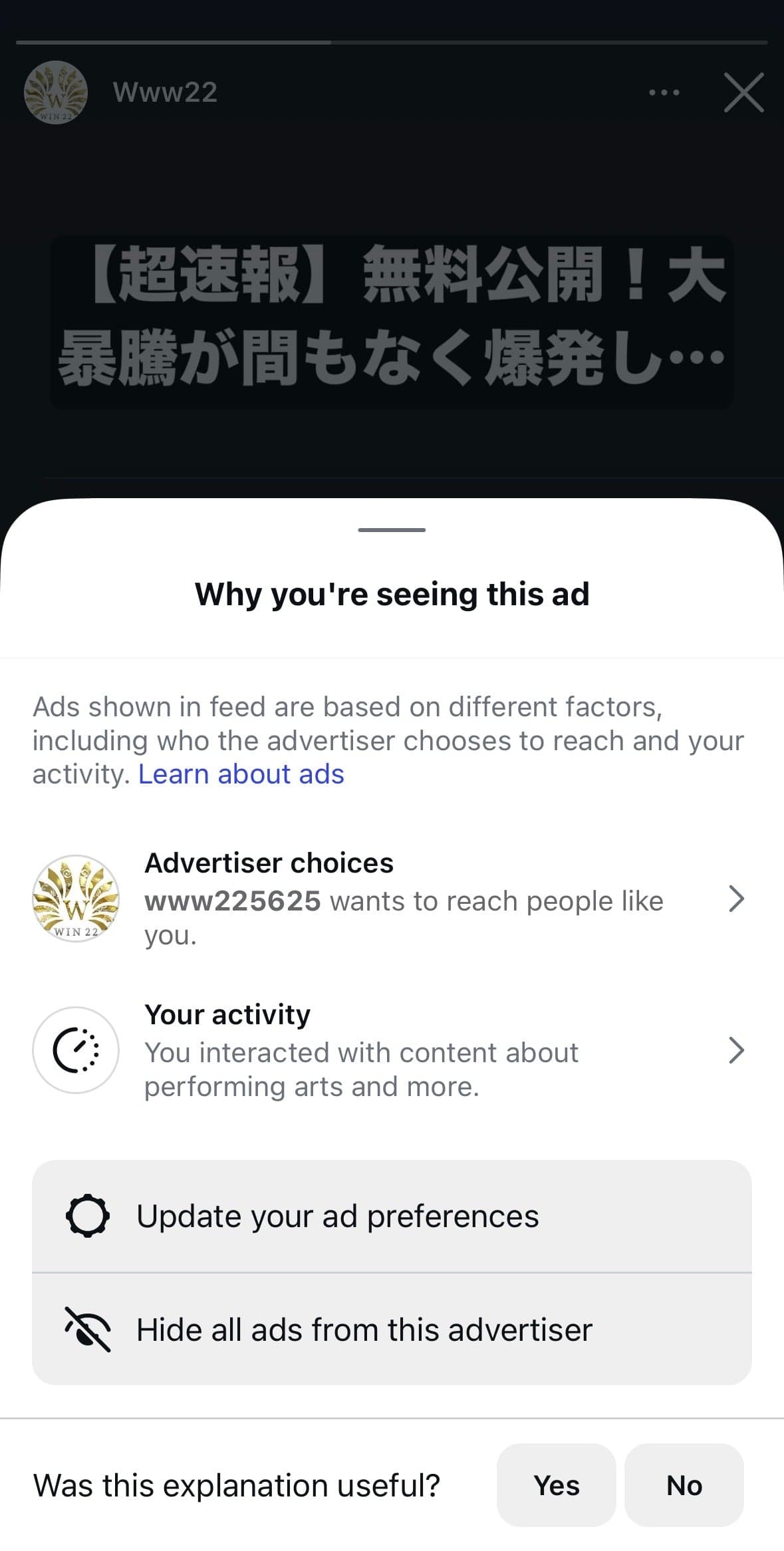
Task: Hide all ads from this advertiser
Action: point(392,1330)
